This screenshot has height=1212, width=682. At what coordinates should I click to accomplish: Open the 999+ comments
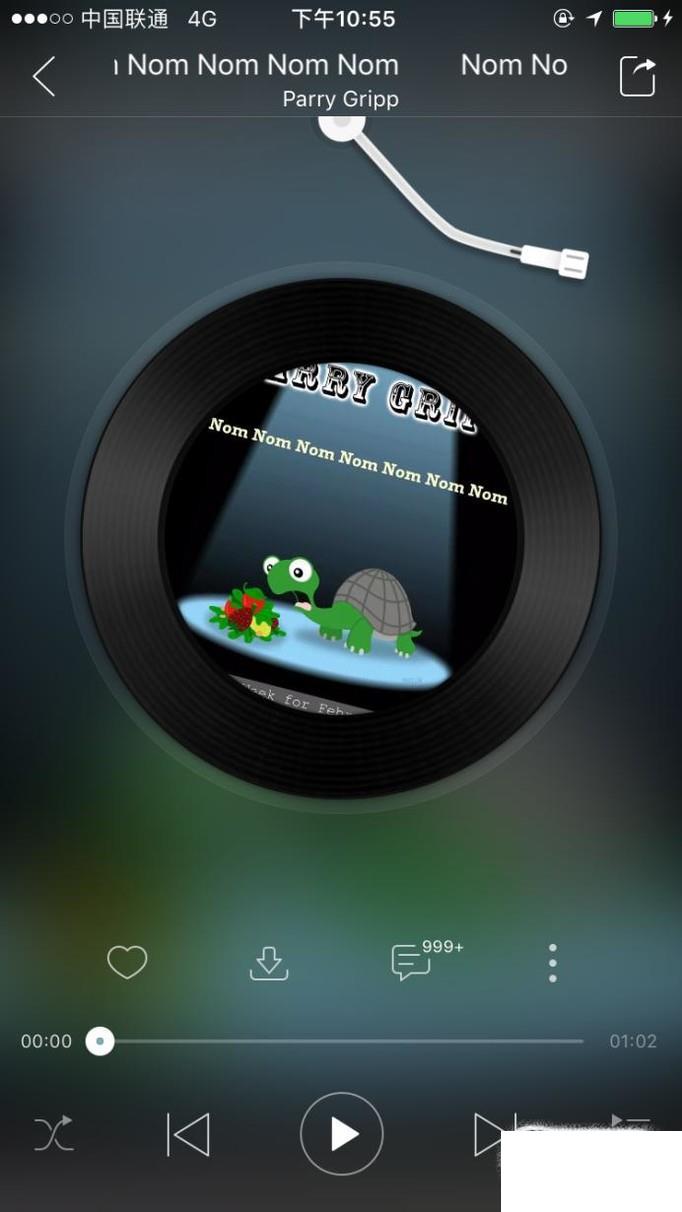(x=412, y=962)
